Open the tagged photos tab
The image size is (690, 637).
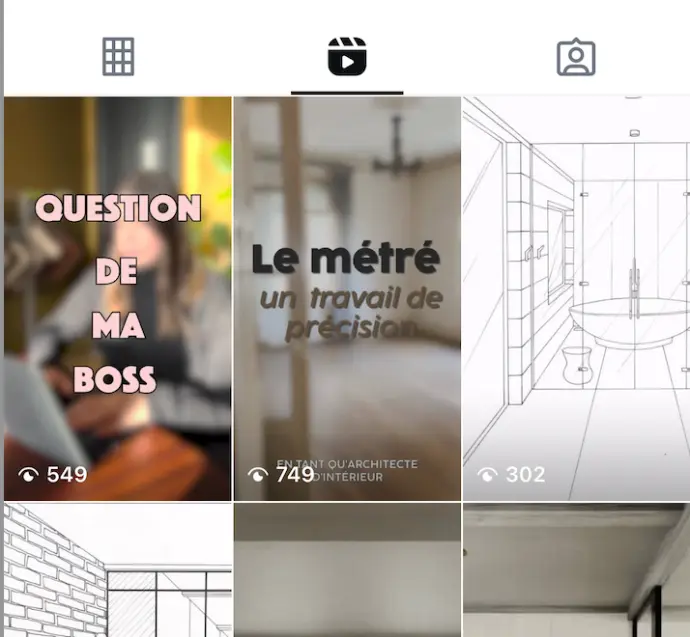[576, 58]
